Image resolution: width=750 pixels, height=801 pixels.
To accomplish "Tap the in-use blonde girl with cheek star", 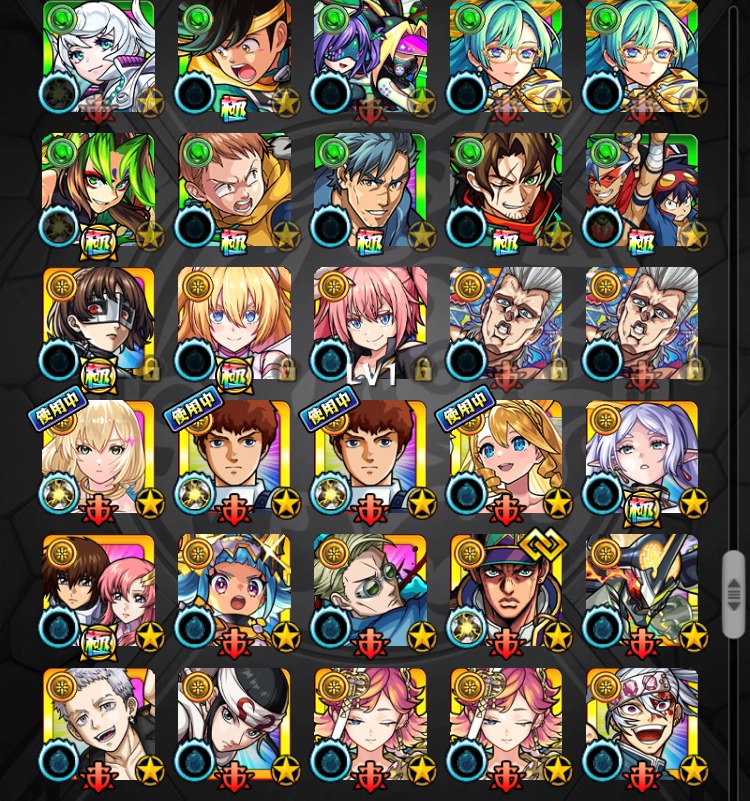I will (x=98, y=457).
